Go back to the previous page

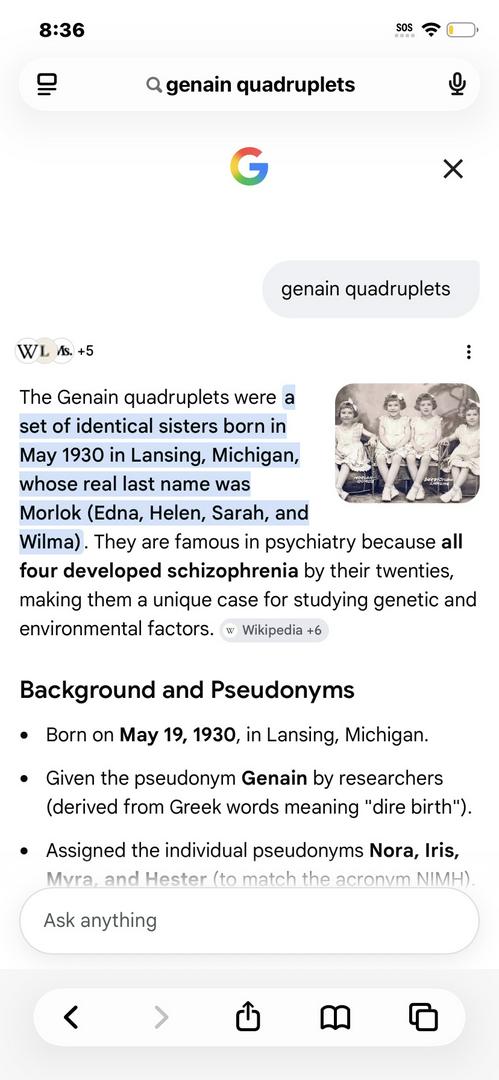point(71,1017)
